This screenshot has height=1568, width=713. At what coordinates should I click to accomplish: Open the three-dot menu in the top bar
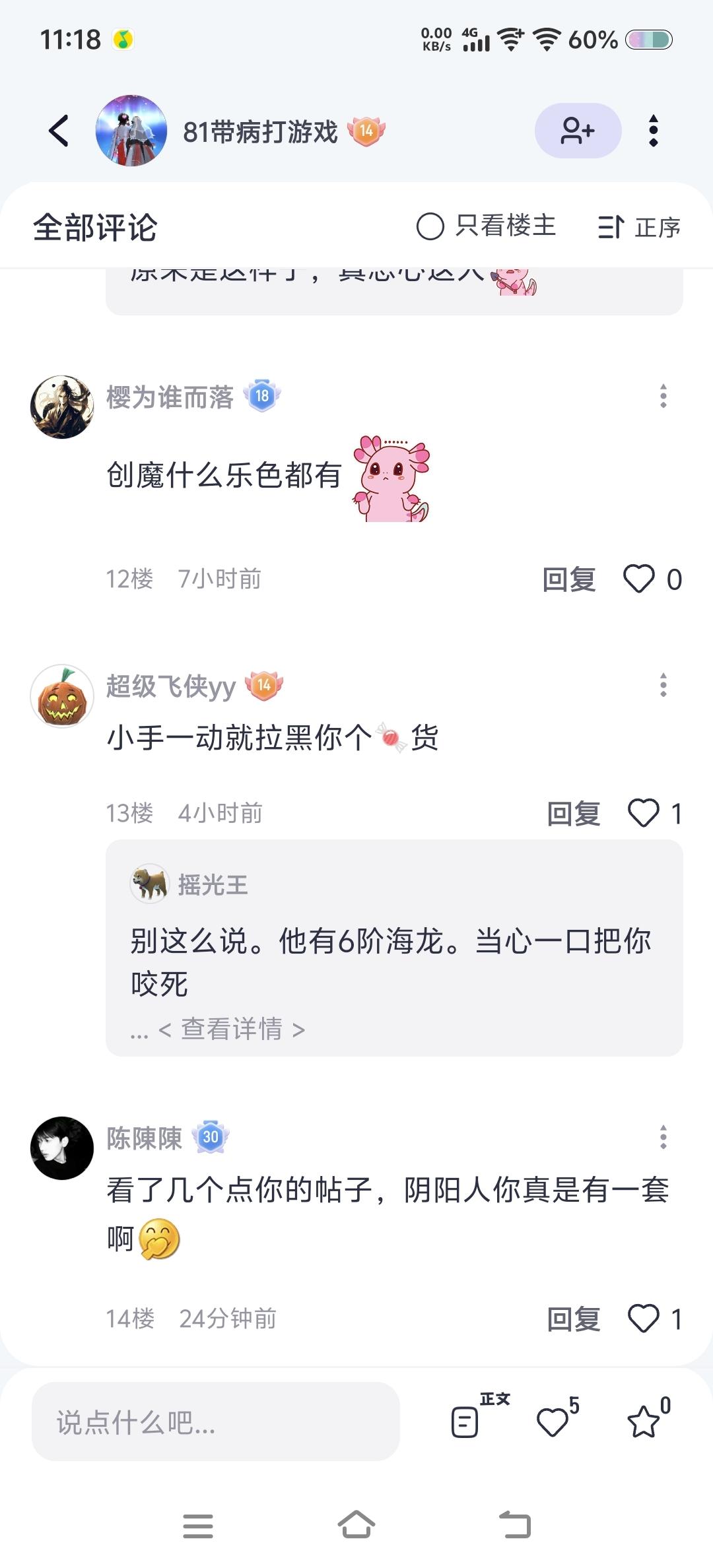coord(654,131)
